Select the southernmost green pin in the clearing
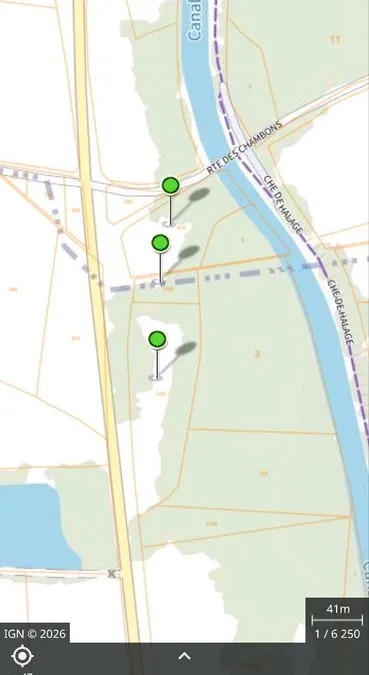Viewport: 369px width, 675px height. click(157, 340)
